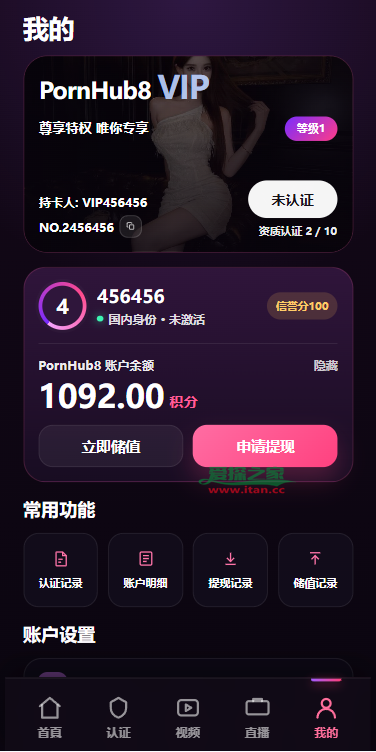The height and width of the screenshot is (752, 376).
Task: Open 账户明细
Action: coord(145,570)
